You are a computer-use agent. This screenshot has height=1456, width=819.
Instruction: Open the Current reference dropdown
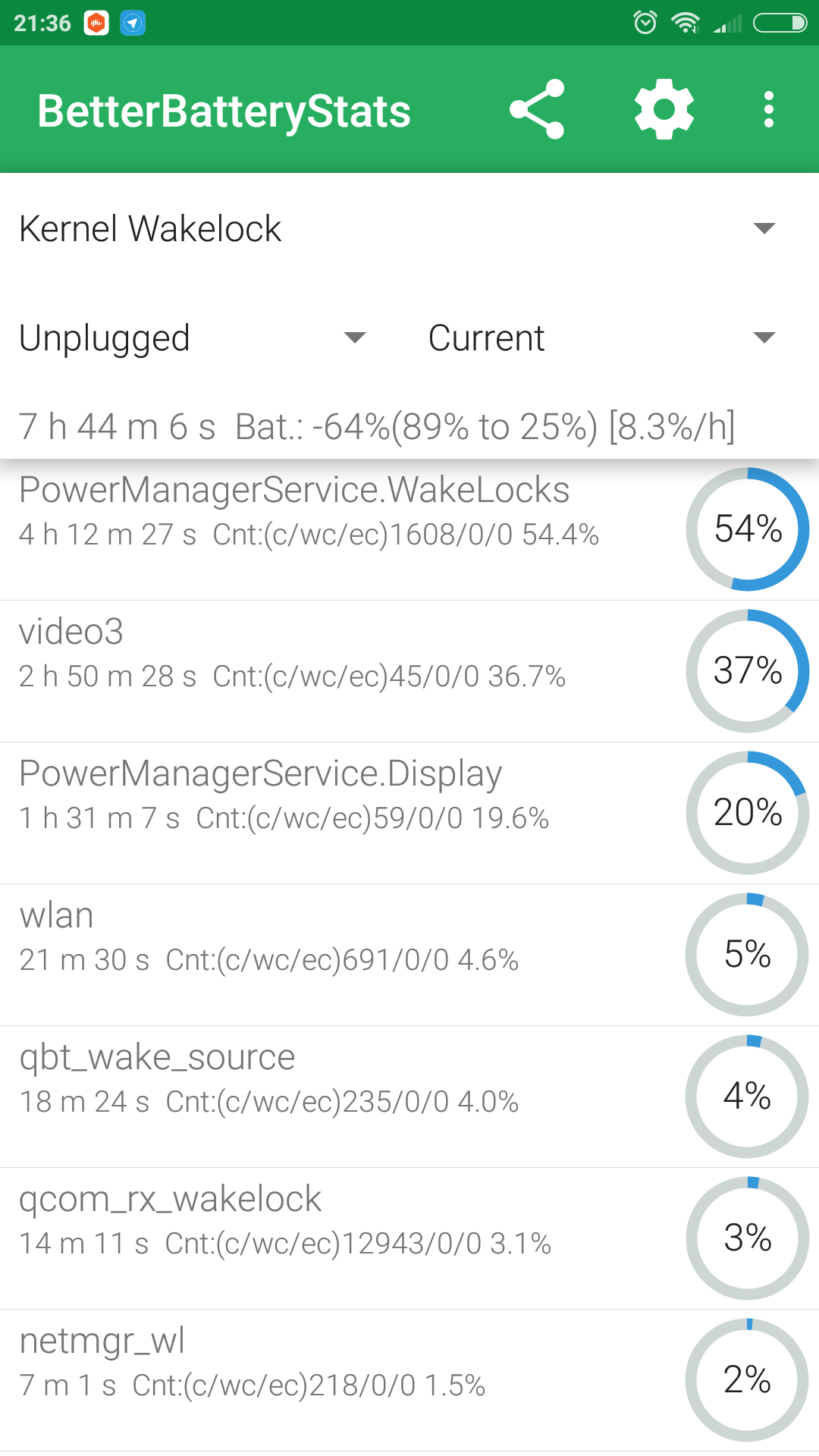(x=604, y=337)
